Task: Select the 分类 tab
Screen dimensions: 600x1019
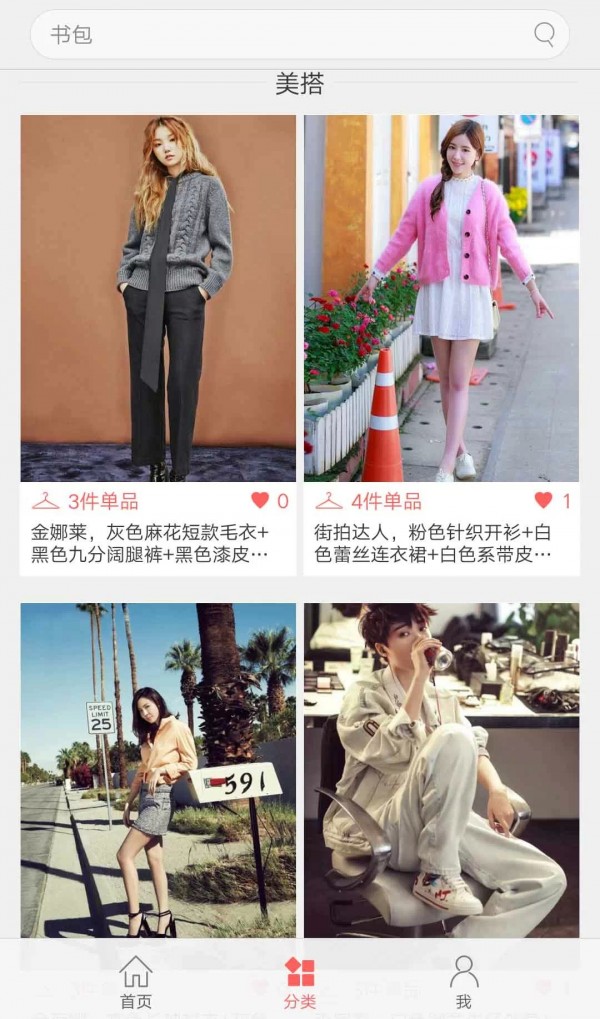Action: tap(300, 982)
